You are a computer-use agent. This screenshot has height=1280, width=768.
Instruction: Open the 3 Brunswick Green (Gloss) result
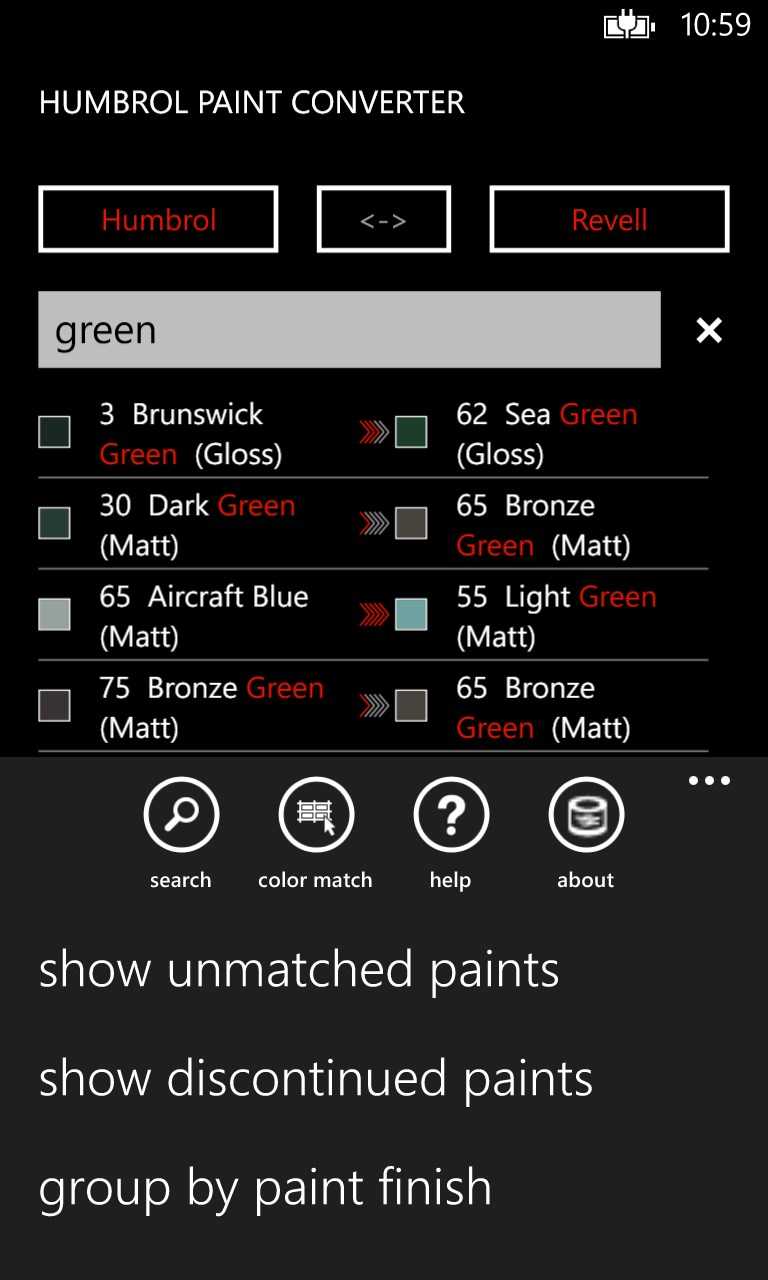tap(190, 434)
